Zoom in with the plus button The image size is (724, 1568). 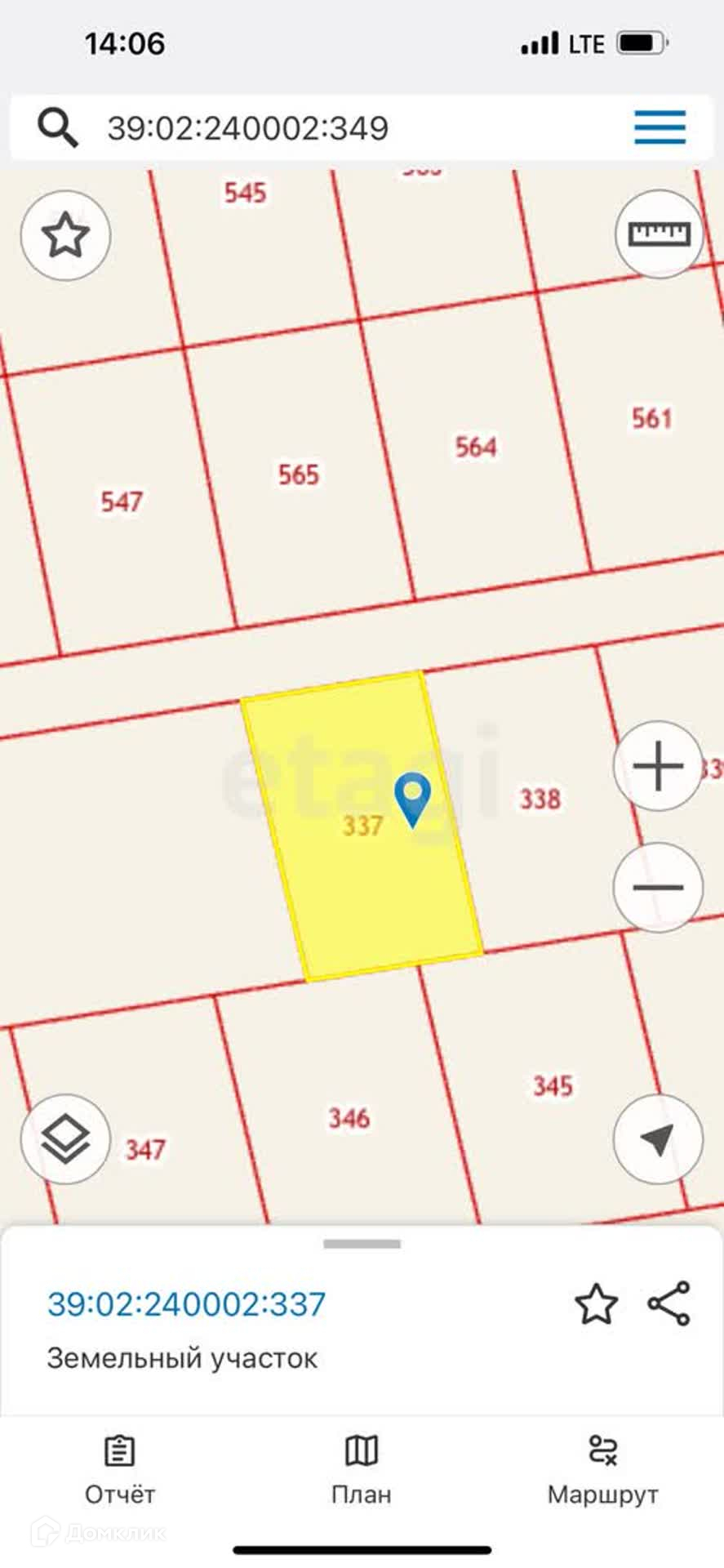(658, 766)
